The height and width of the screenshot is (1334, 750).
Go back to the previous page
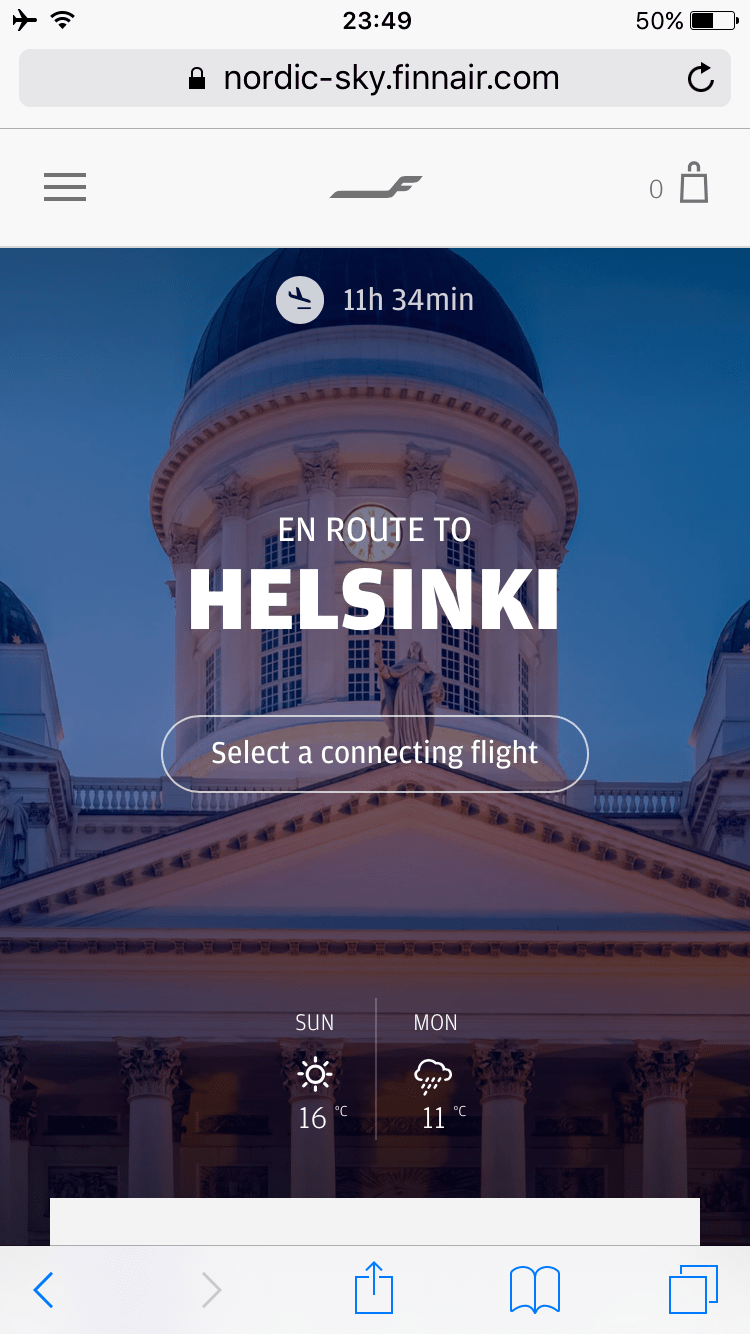pyautogui.click(x=43, y=1290)
